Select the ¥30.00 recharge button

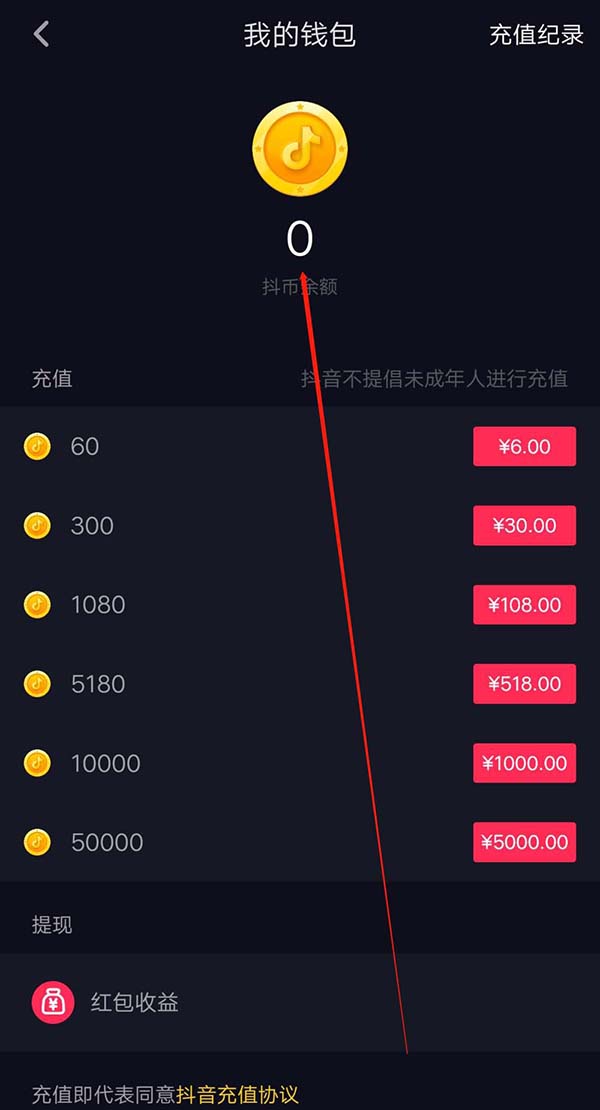(524, 525)
